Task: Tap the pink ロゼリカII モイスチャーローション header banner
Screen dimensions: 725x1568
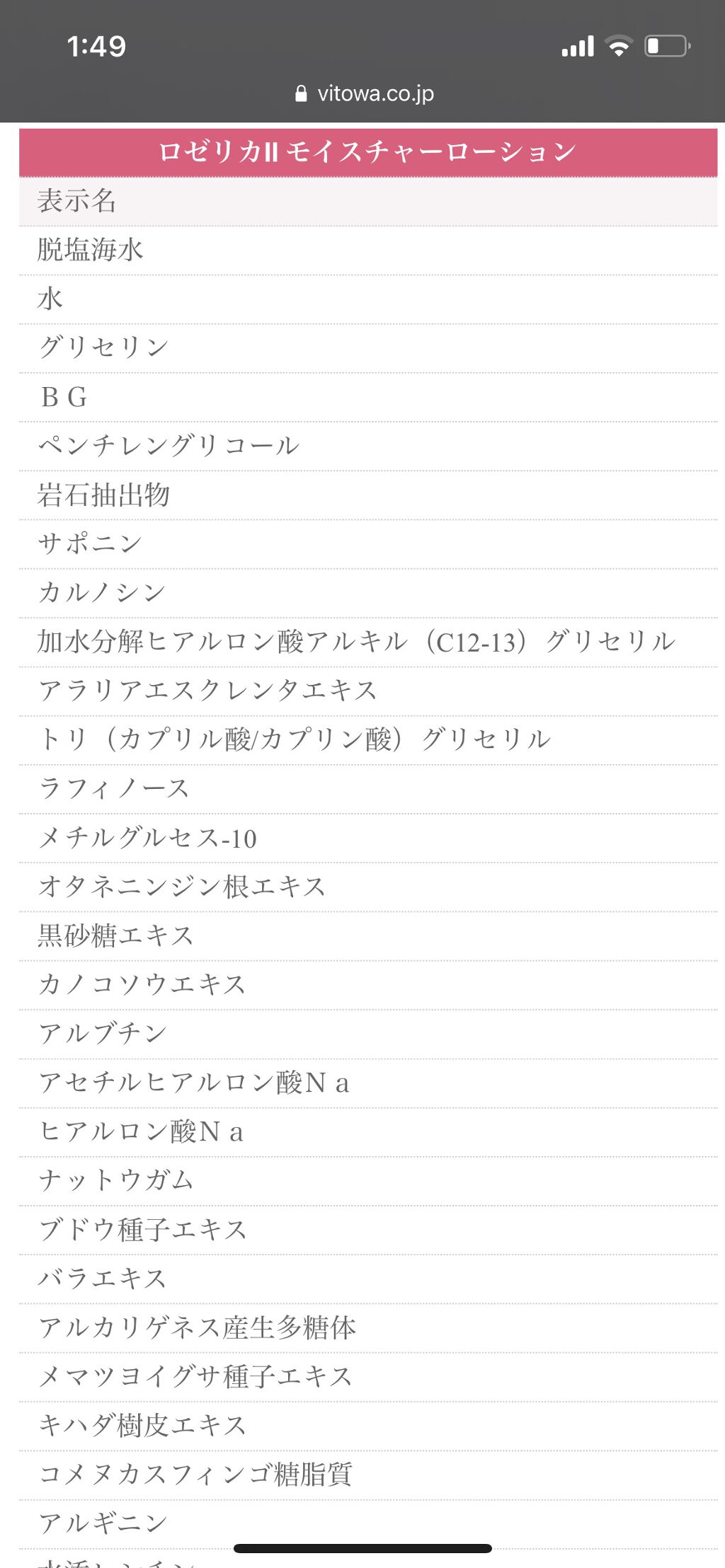Action: (x=362, y=150)
